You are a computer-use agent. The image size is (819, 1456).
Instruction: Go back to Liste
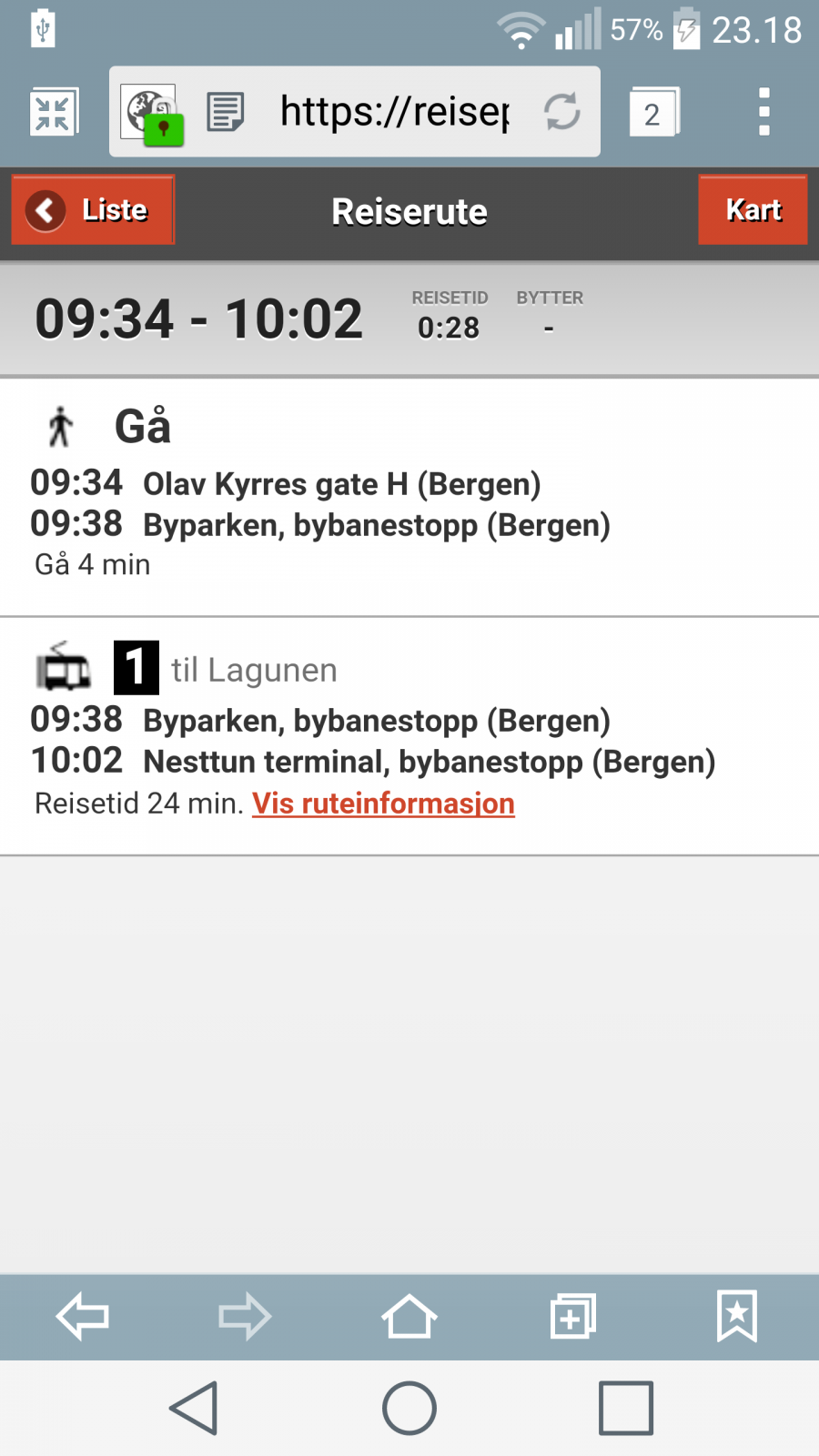[x=93, y=210]
